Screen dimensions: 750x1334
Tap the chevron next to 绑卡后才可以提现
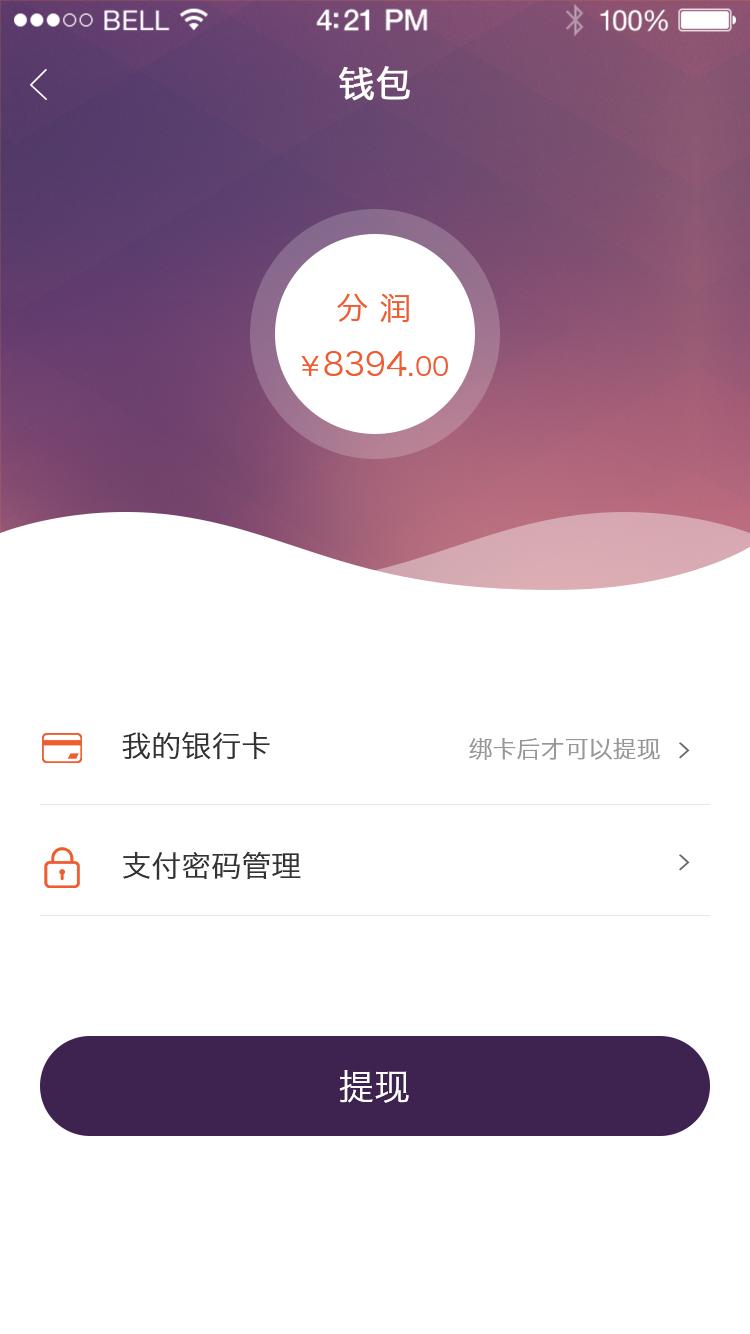tap(684, 749)
